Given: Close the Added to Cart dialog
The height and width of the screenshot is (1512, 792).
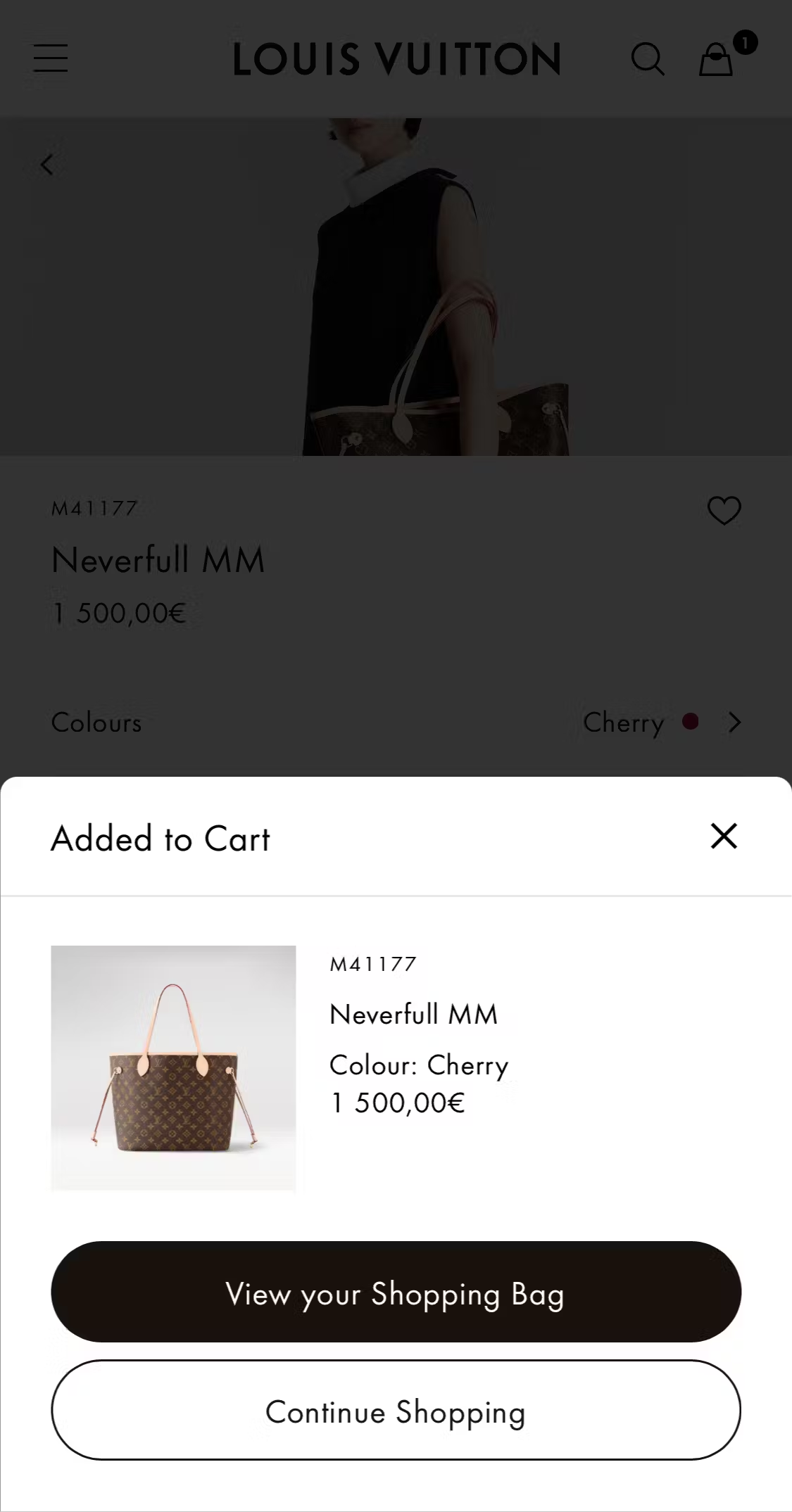Looking at the screenshot, I should point(723,837).
